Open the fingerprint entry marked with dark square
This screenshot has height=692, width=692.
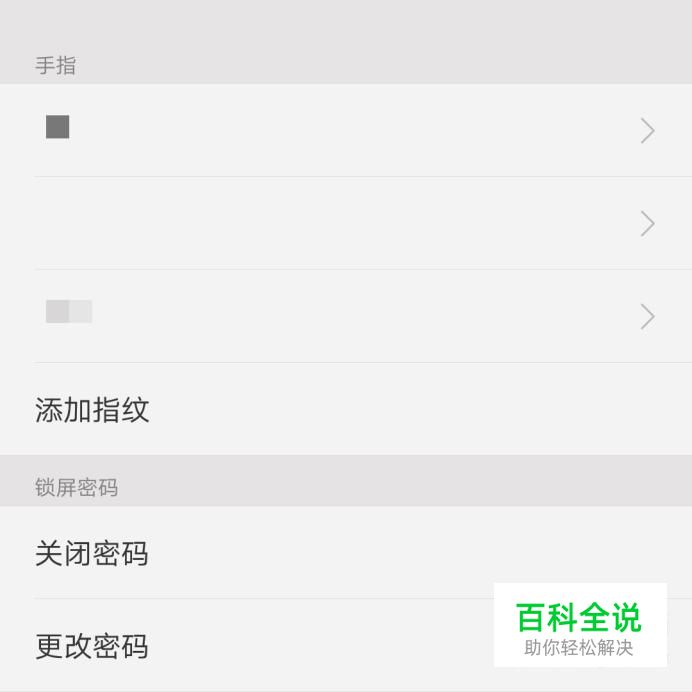(x=345, y=130)
